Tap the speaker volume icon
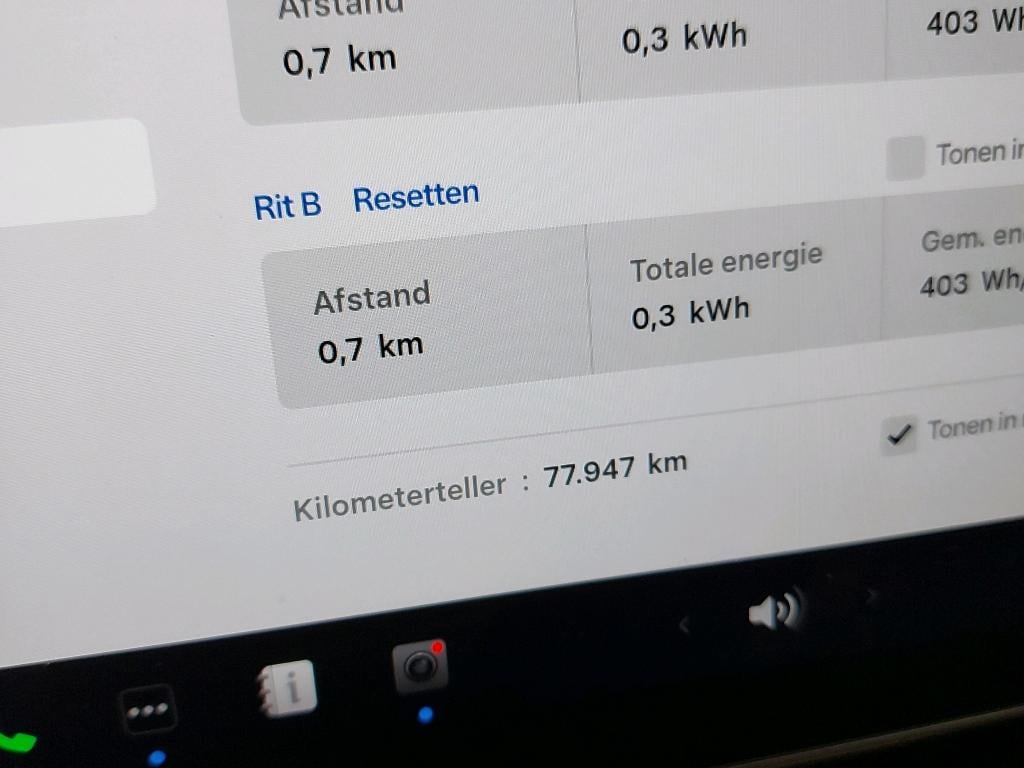The width and height of the screenshot is (1024, 768). 776,609
